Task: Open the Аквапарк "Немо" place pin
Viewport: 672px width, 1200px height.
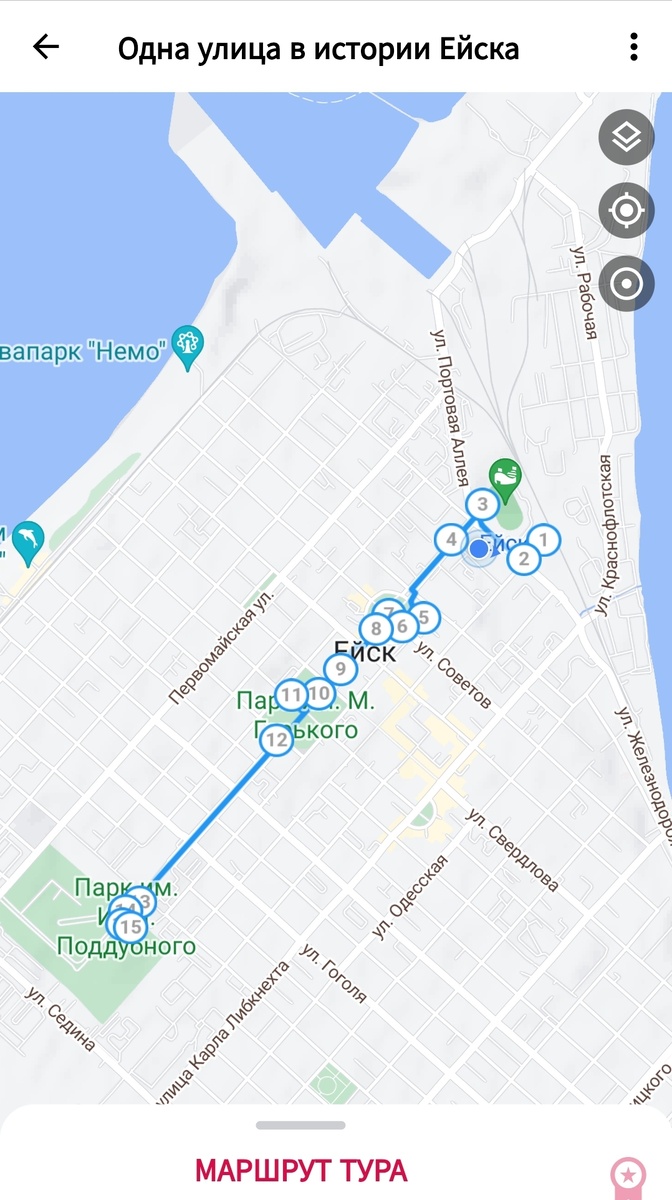Action: point(187,345)
